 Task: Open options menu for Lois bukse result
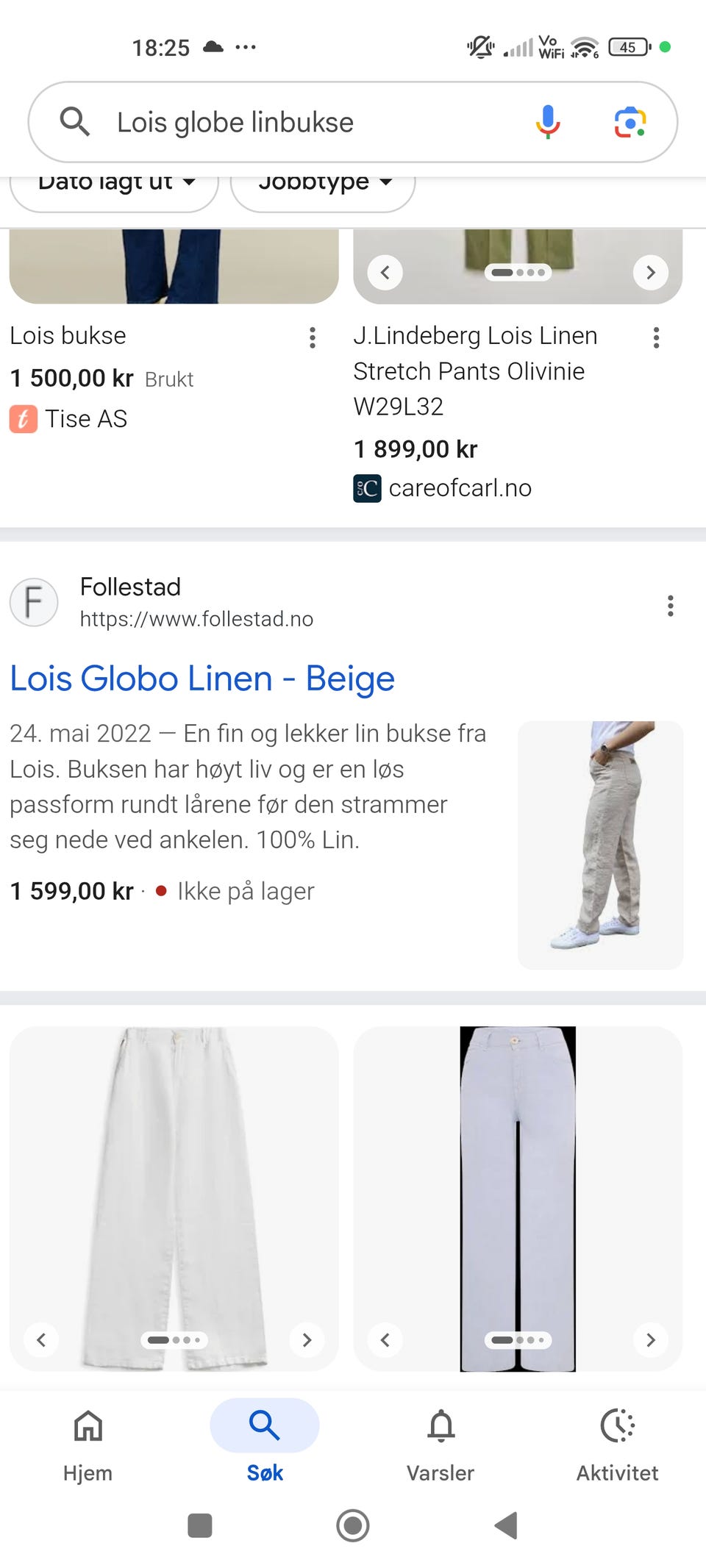point(313,338)
